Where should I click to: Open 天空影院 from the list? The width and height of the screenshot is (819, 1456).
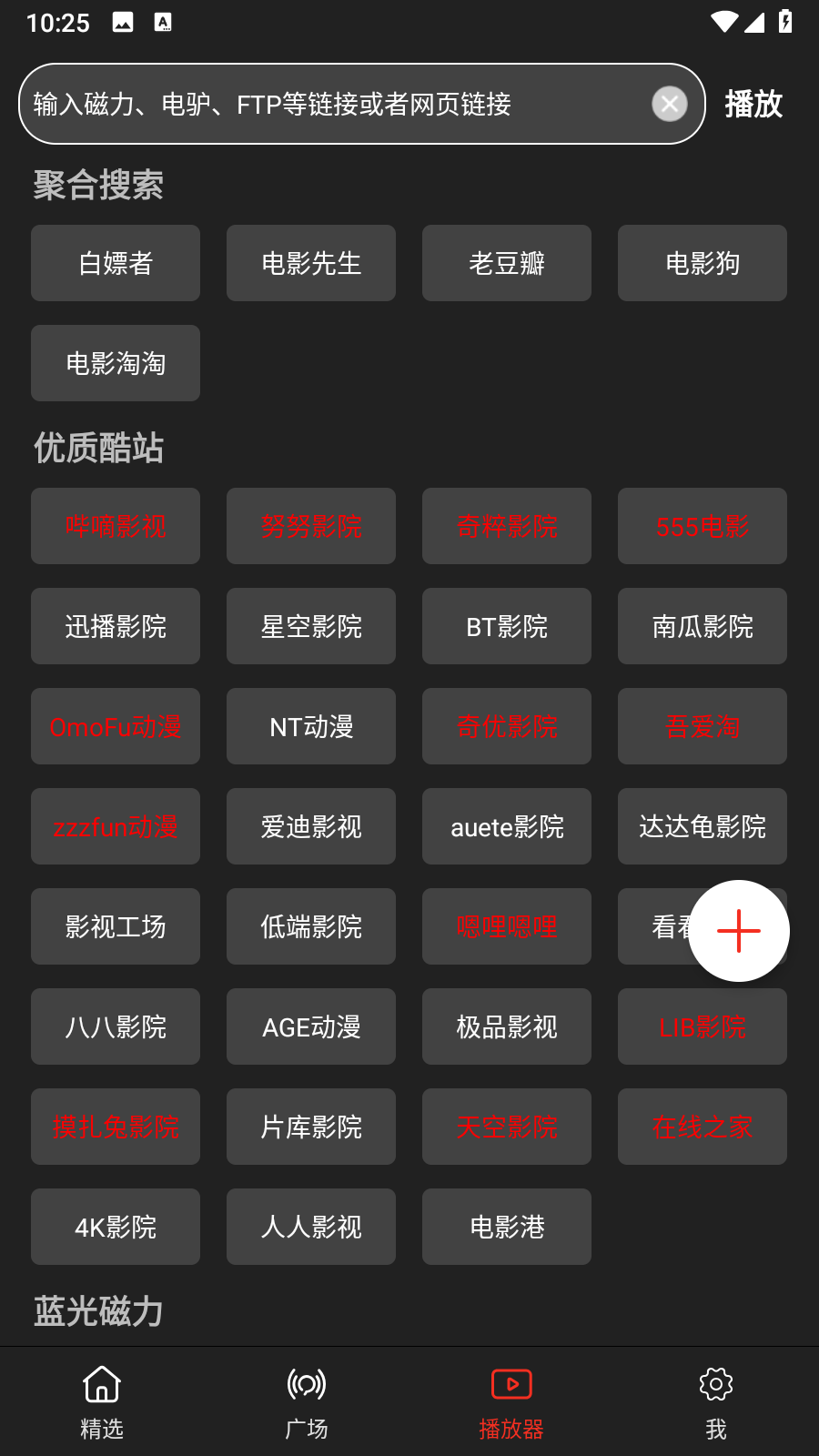(x=506, y=1127)
